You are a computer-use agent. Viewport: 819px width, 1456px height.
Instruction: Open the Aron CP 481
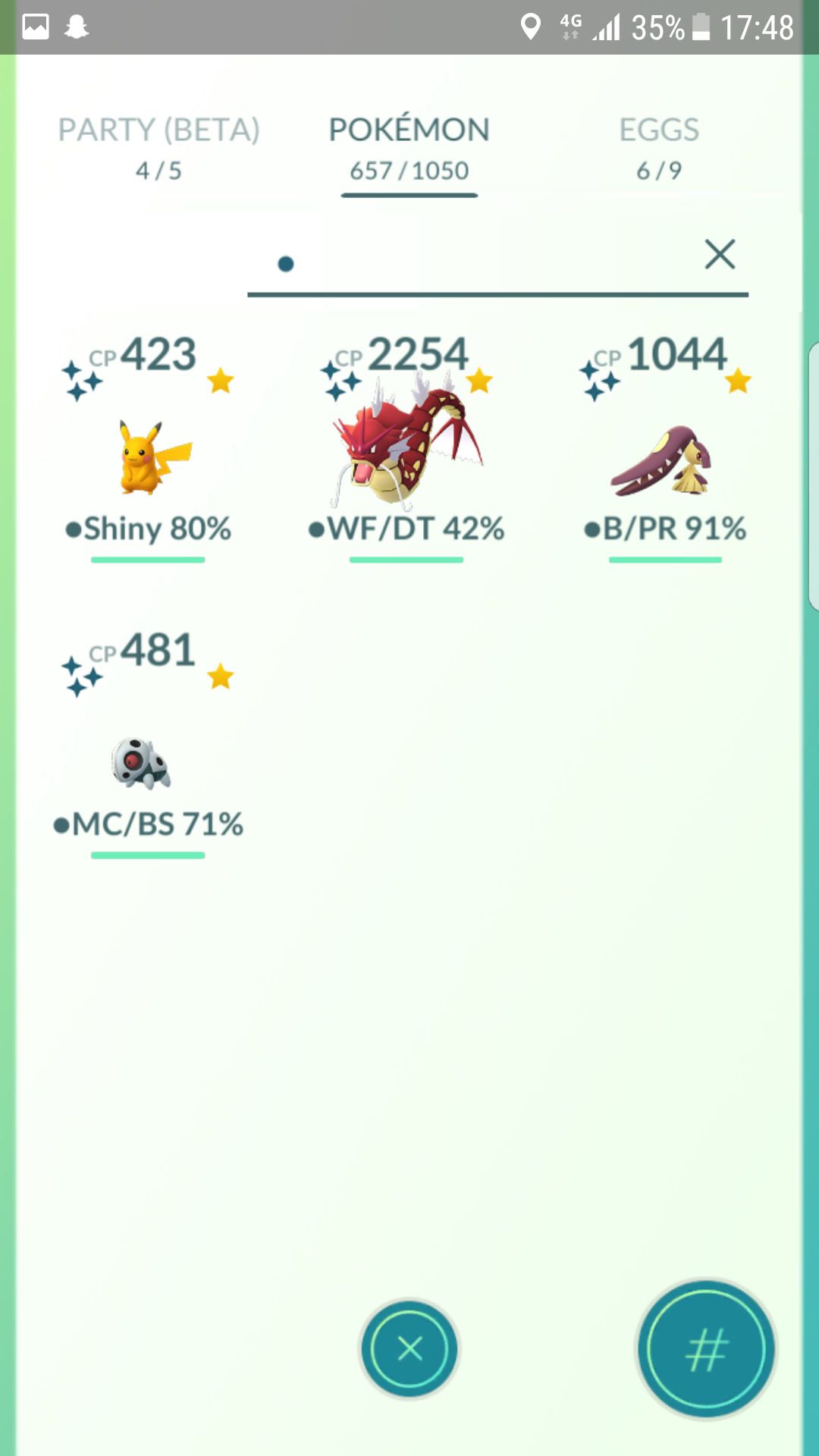point(148,745)
